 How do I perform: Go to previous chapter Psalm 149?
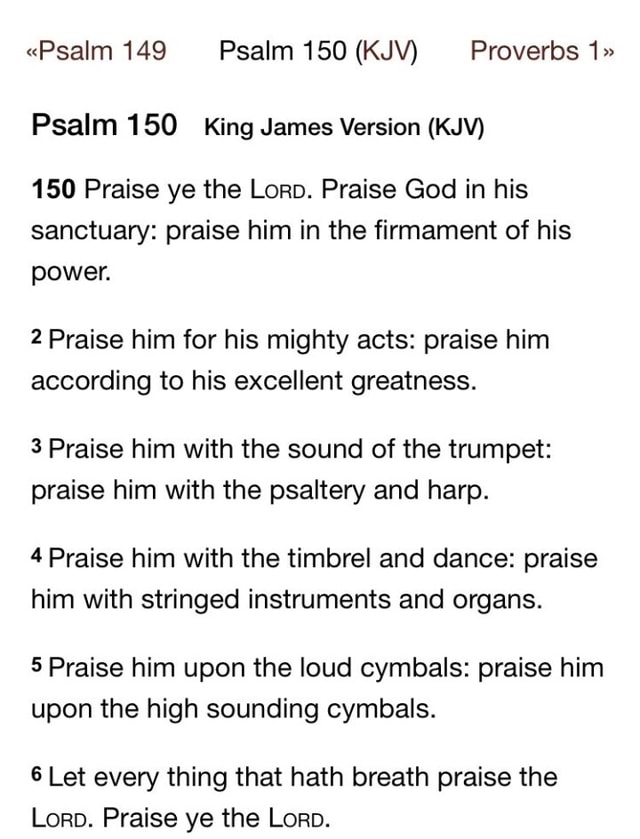pyautogui.click(x=96, y=51)
